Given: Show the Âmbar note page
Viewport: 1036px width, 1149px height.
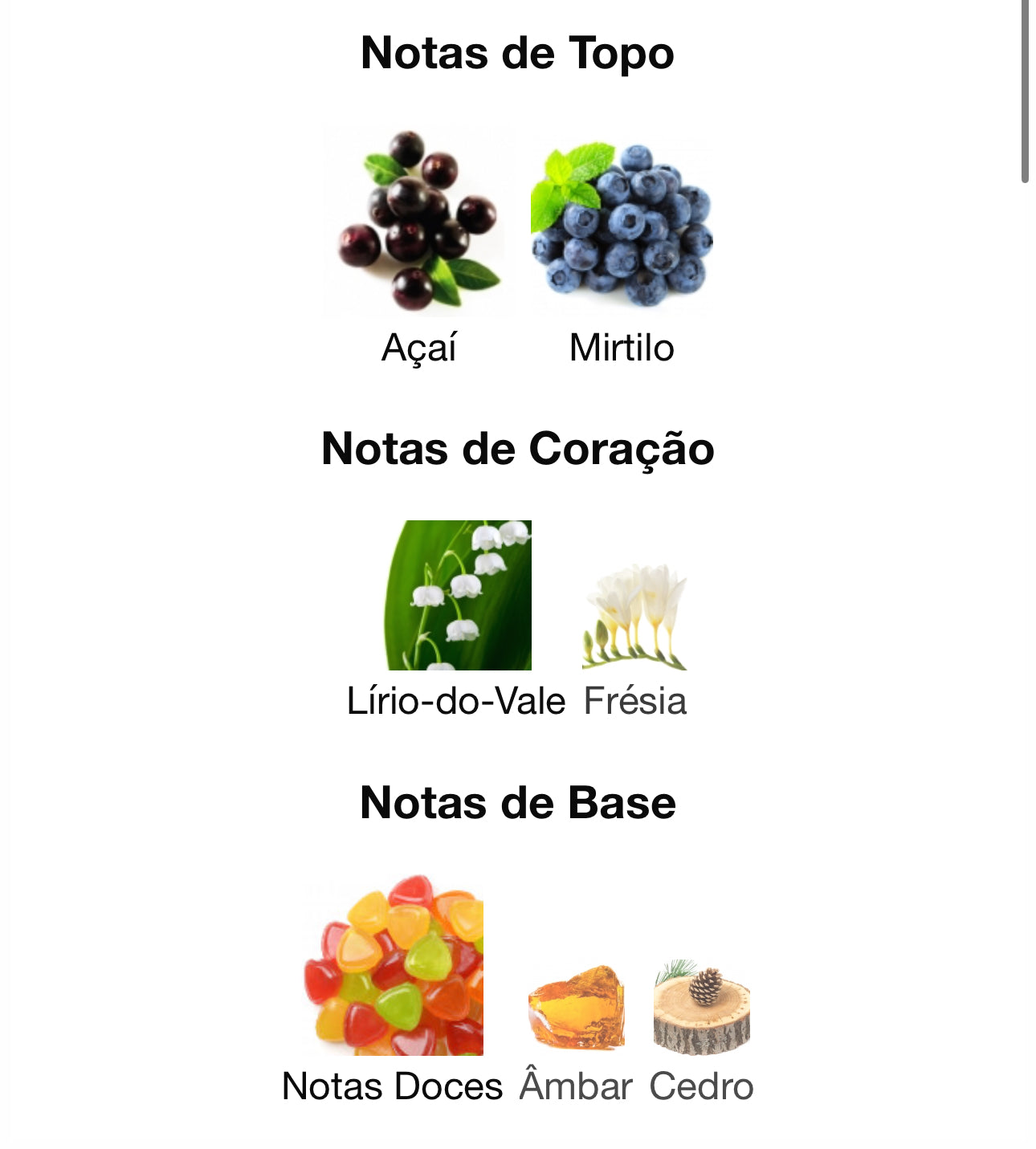Looking at the screenshot, I should (x=576, y=1008).
